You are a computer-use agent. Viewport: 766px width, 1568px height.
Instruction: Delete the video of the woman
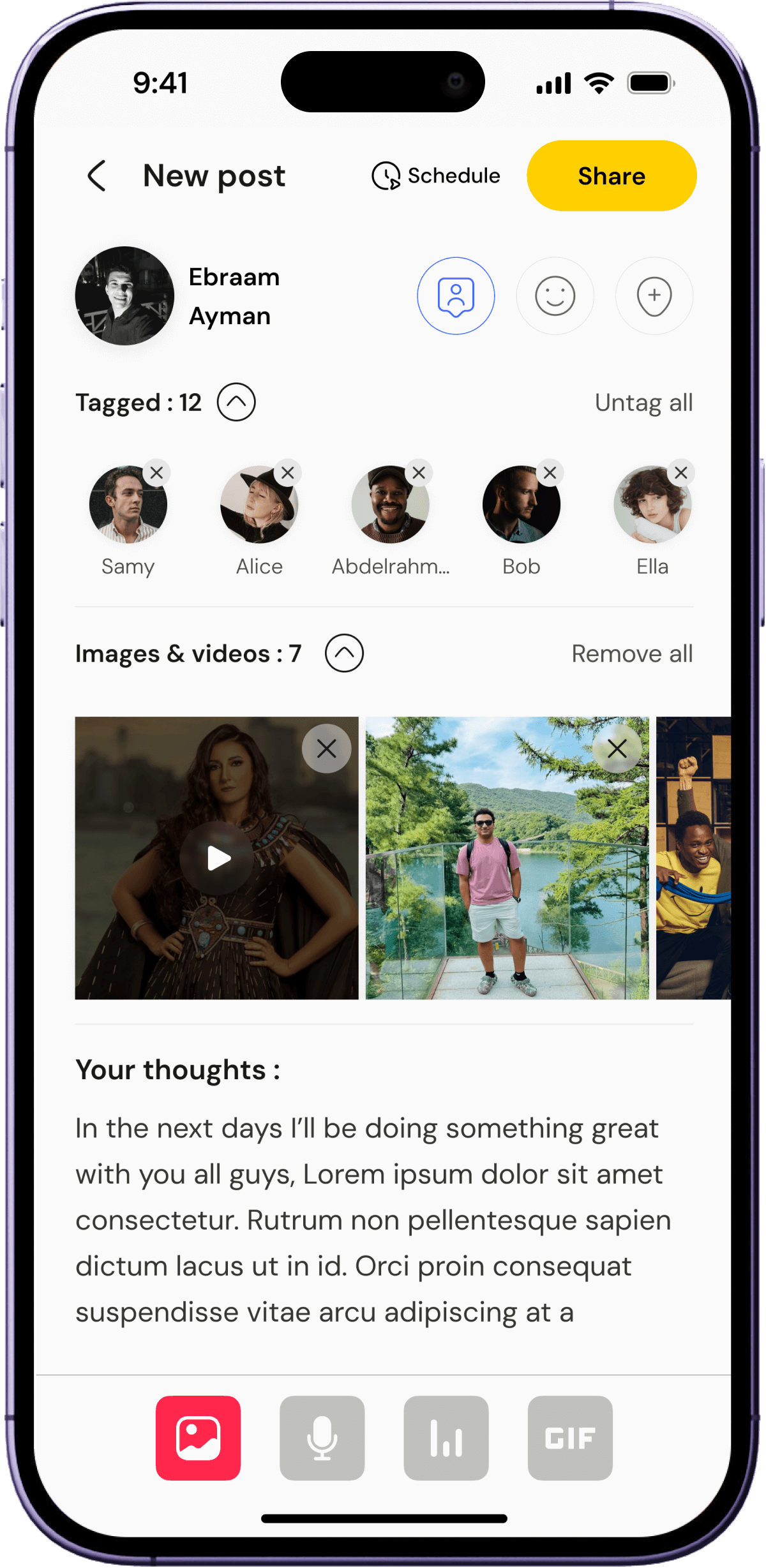pyautogui.click(x=327, y=749)
